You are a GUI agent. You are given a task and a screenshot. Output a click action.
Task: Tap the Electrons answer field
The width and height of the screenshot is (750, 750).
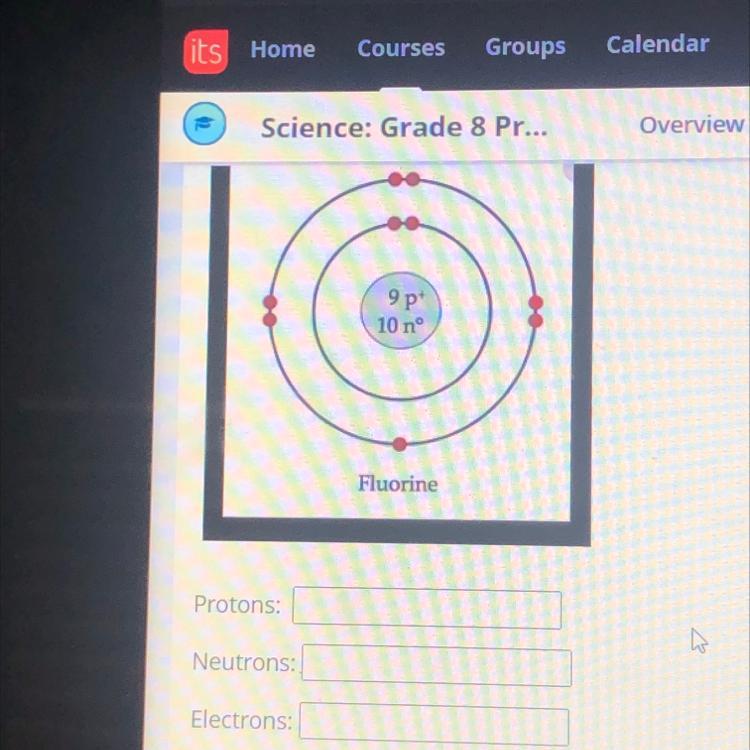click(x=433, y=723)
